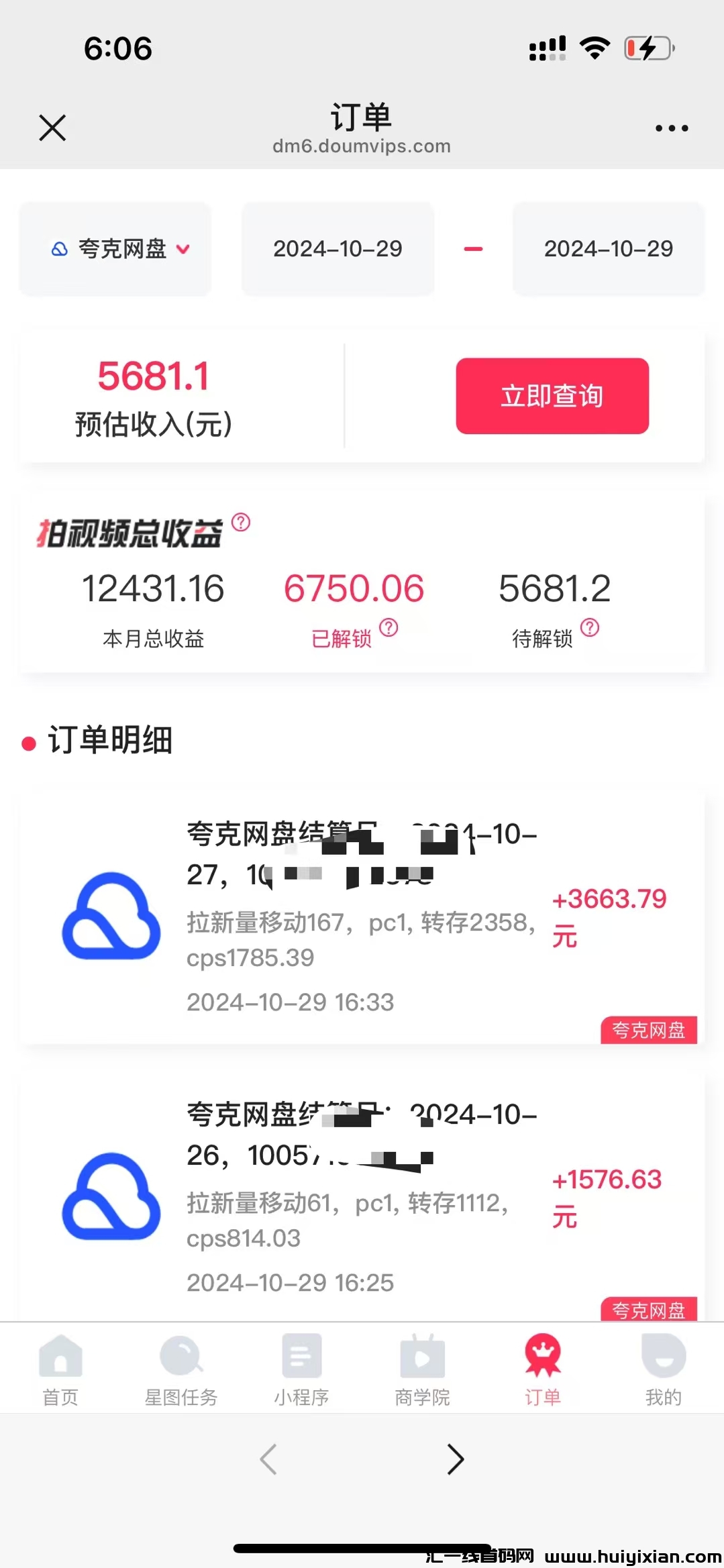Go forward with the browser forward arrow

[x=456, y=1459]
